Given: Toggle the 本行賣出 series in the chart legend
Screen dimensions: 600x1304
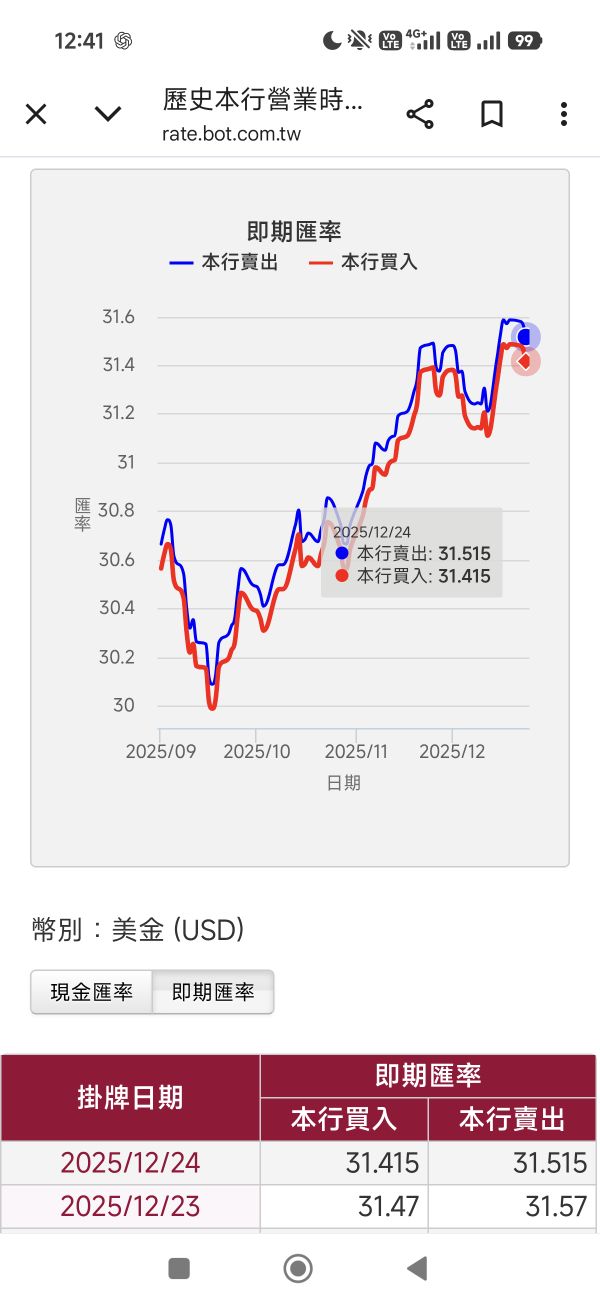Looking at the screenshot, I should (225, 262).
